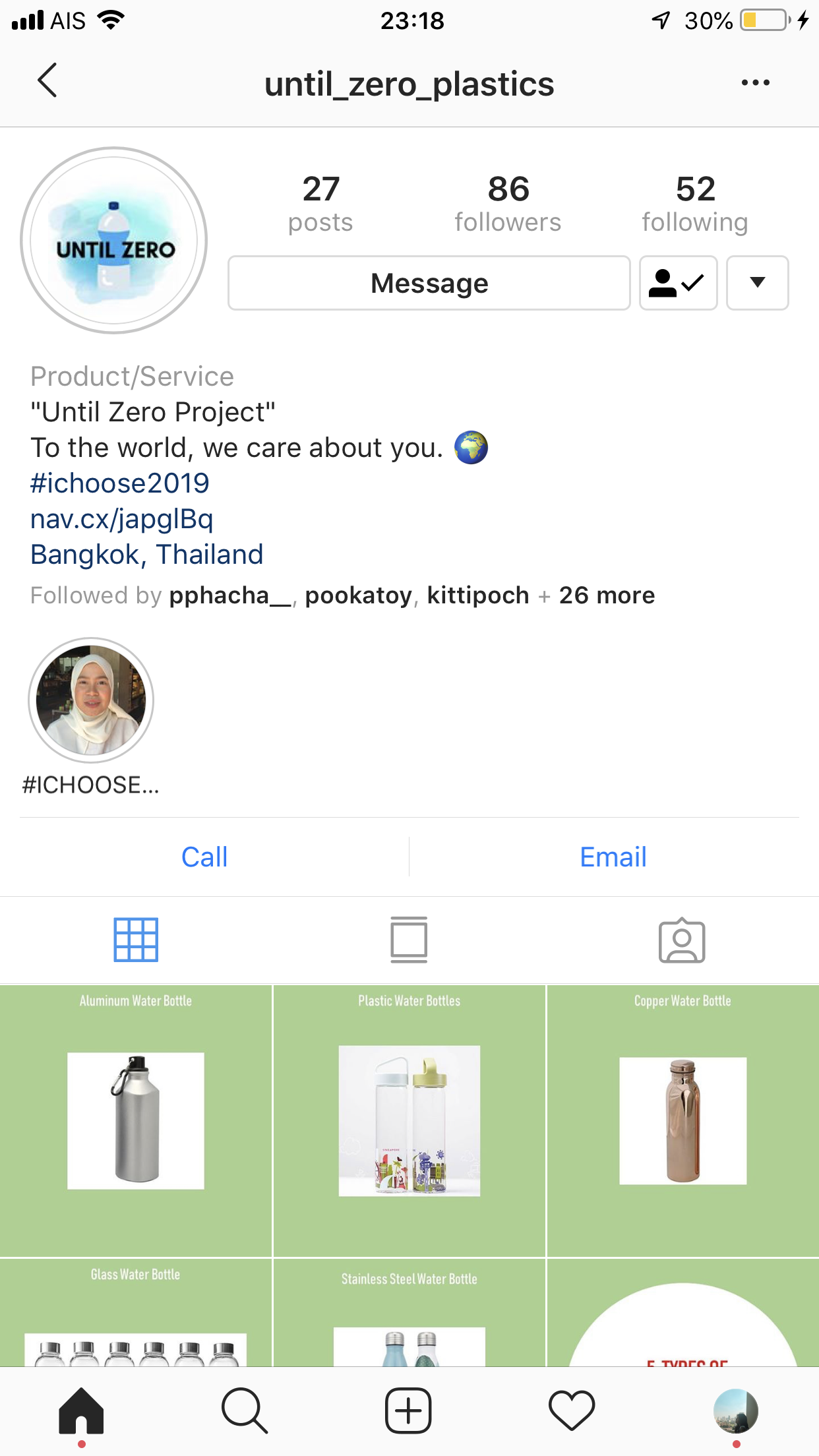The height and width of the screenshot is (1456, 819).
Task: Open the Plastic Water Bottles post
Action: [x=409, y=1120]
